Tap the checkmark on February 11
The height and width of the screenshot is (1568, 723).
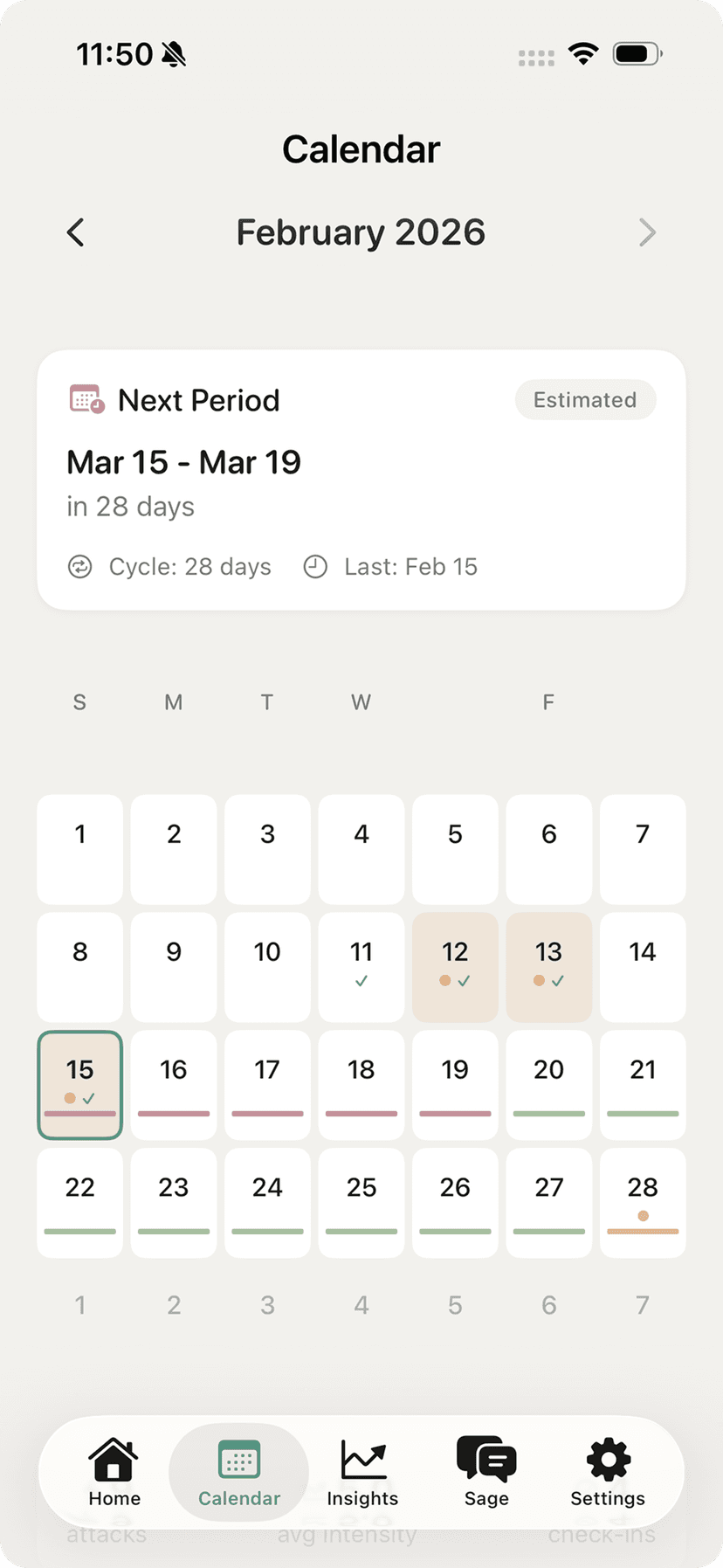361,981
